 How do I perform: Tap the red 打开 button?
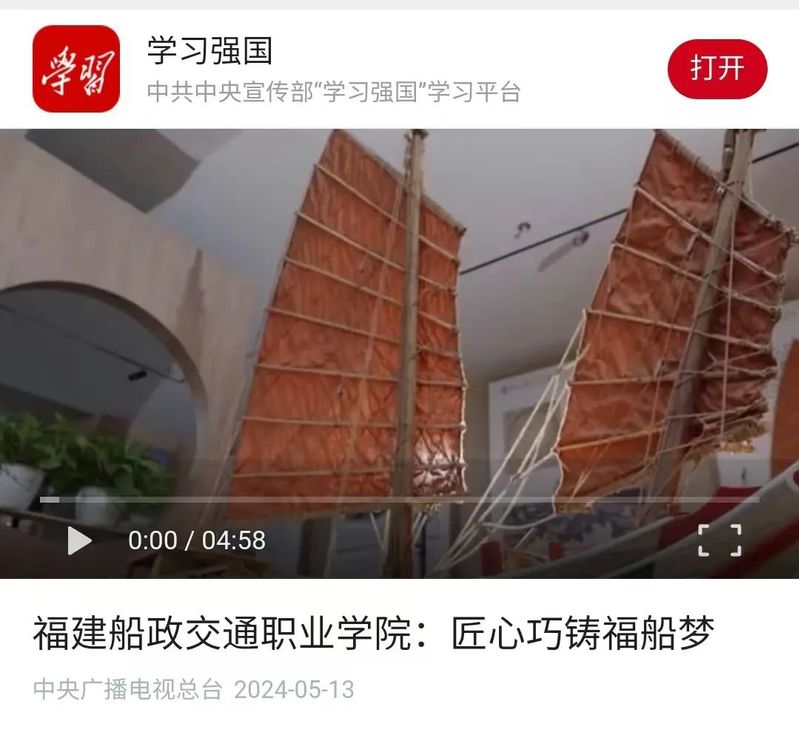tap(717, 69)
